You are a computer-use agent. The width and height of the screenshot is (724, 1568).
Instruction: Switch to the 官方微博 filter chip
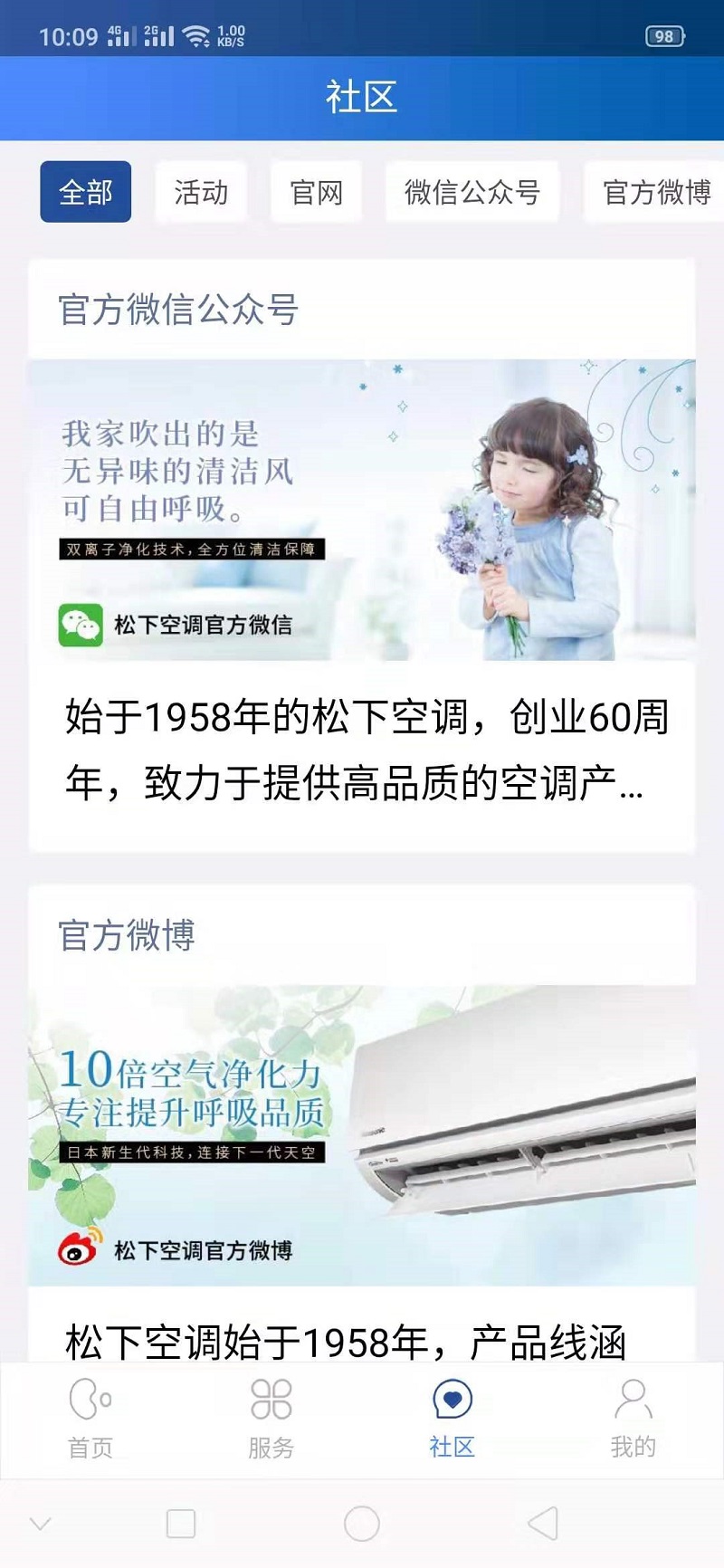click(x=656, y=192)
